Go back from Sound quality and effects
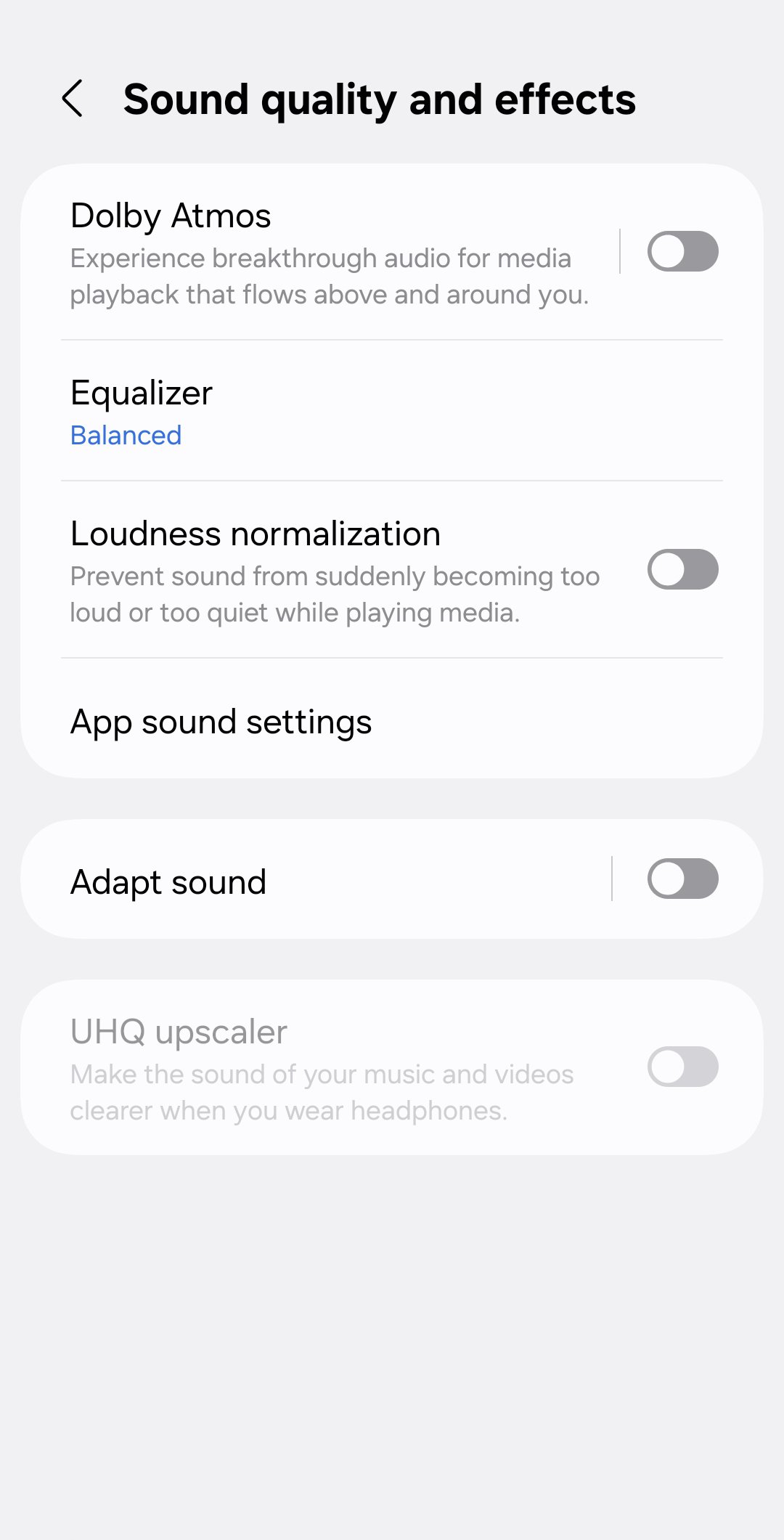Screen dimensions: 784x1540 (73, 99)
